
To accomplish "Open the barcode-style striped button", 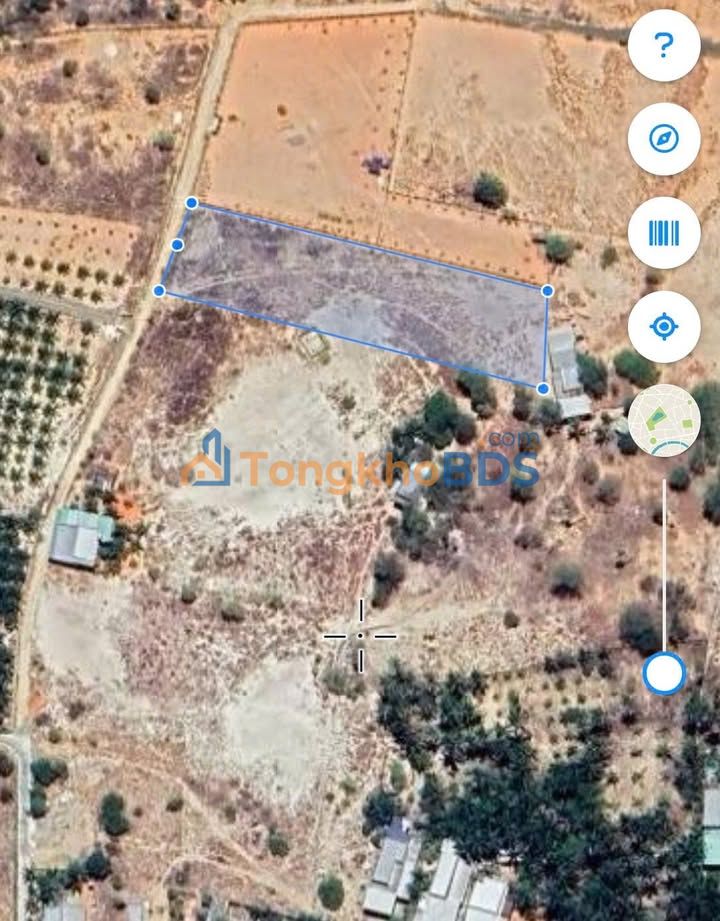I will [664, 233].
